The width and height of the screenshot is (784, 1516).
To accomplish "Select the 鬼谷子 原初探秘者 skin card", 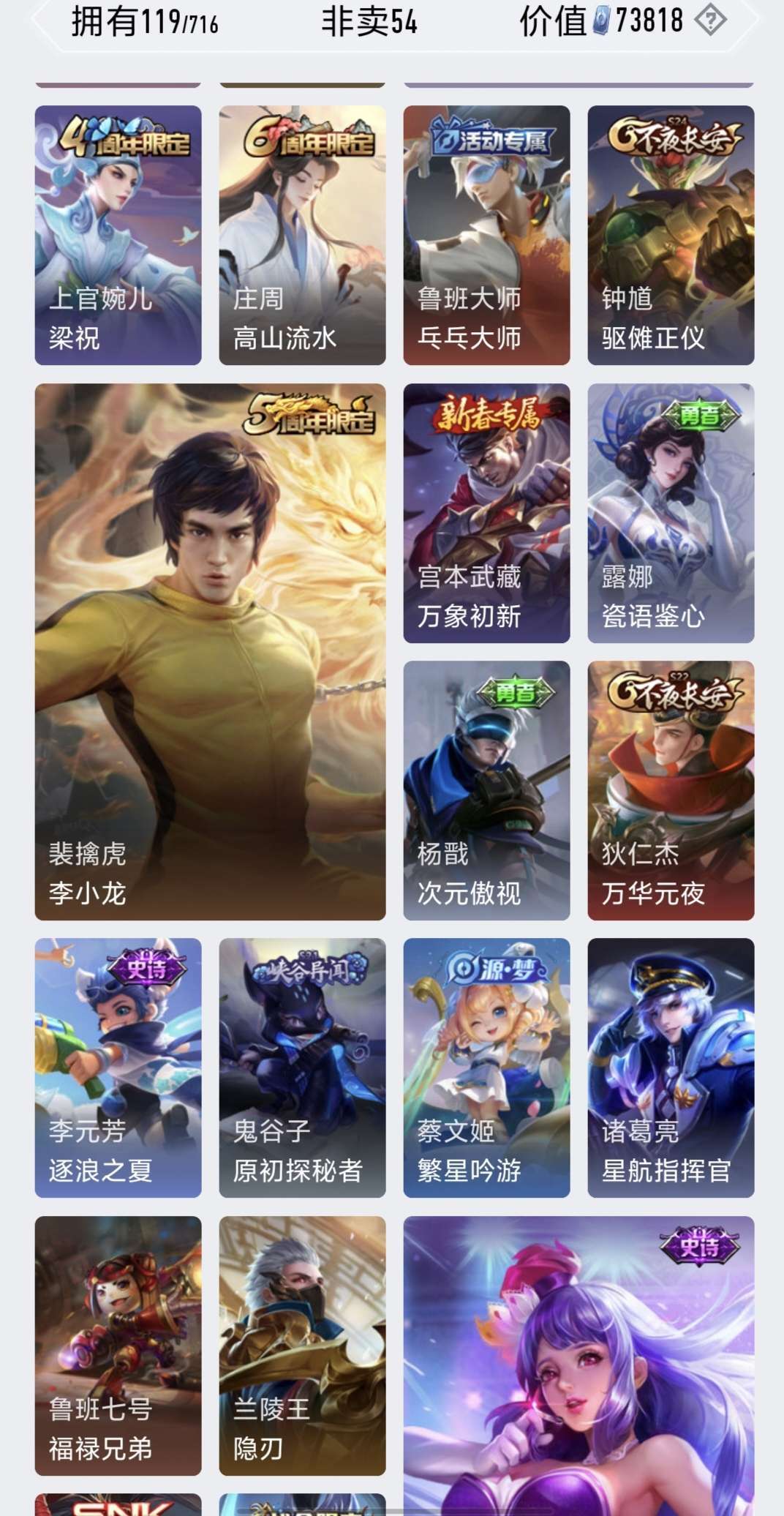I will pyautogui.click(x=302, y=1067).
